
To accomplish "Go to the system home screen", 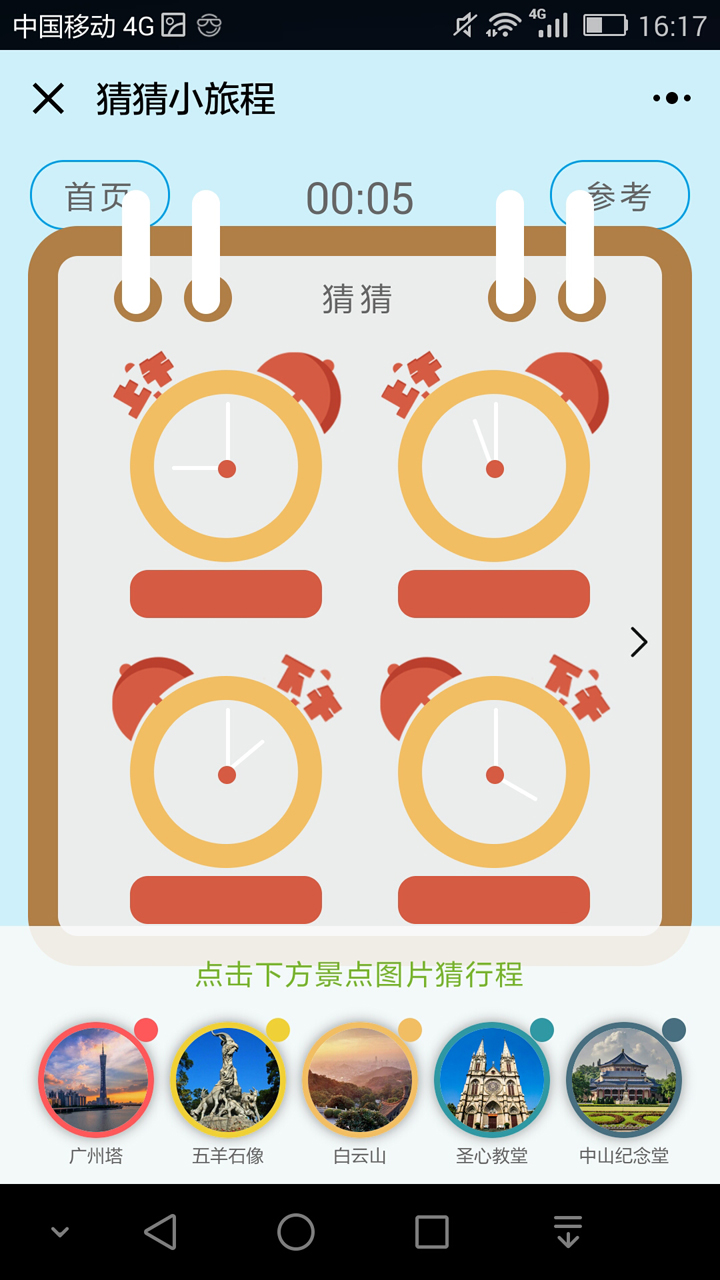I will 296,1232.
